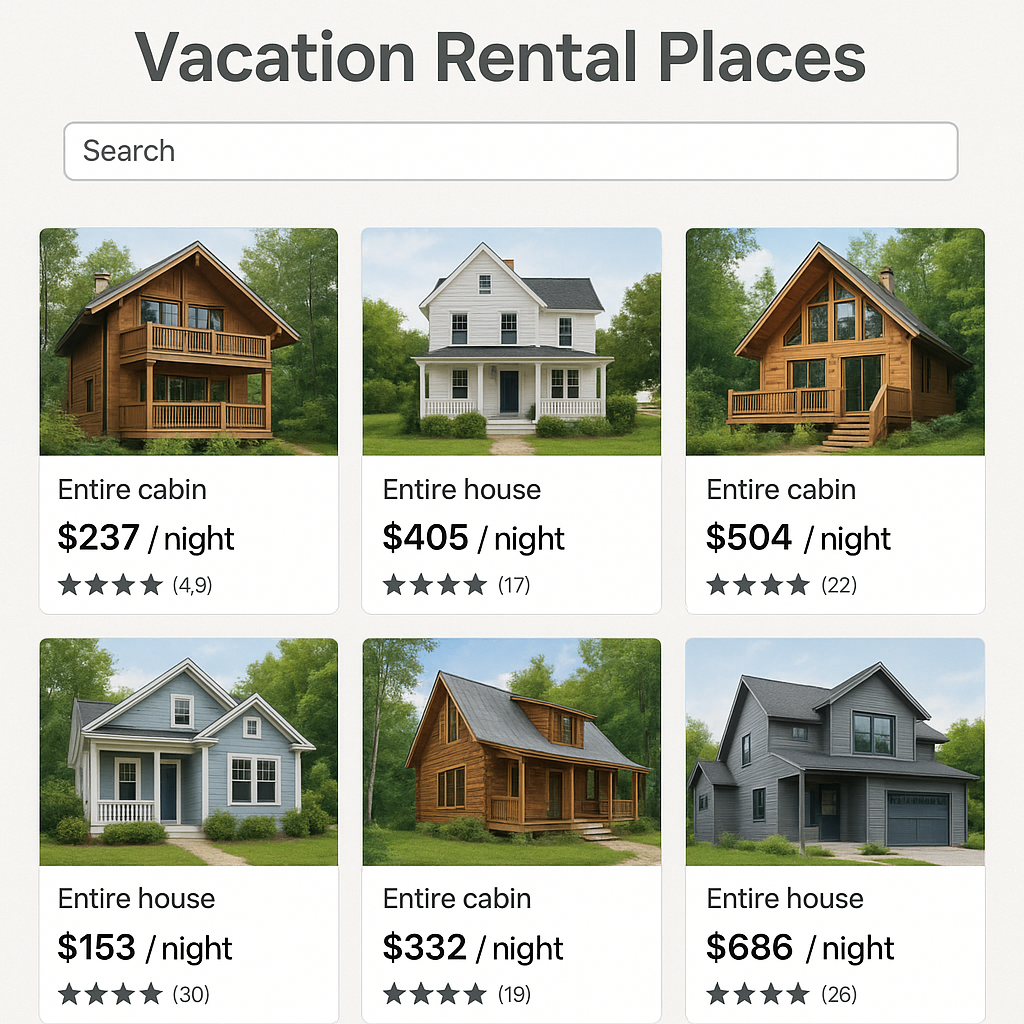View the $332 per night cabin listing
The image size is (1024, 1024).
pos(511,830)
